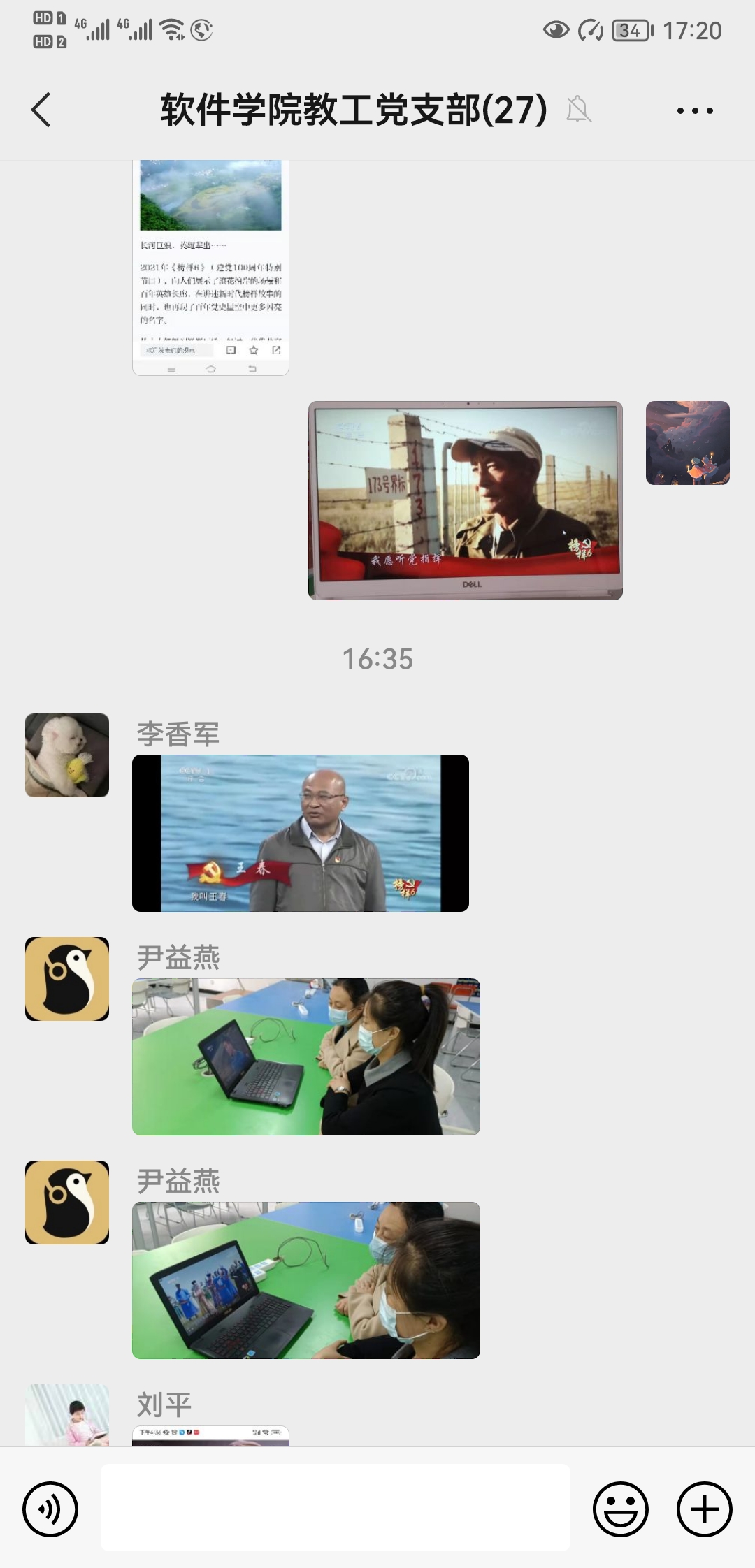
Task: View 李香军's profile via puppy avatar
Action: click(x=67, y=755)
